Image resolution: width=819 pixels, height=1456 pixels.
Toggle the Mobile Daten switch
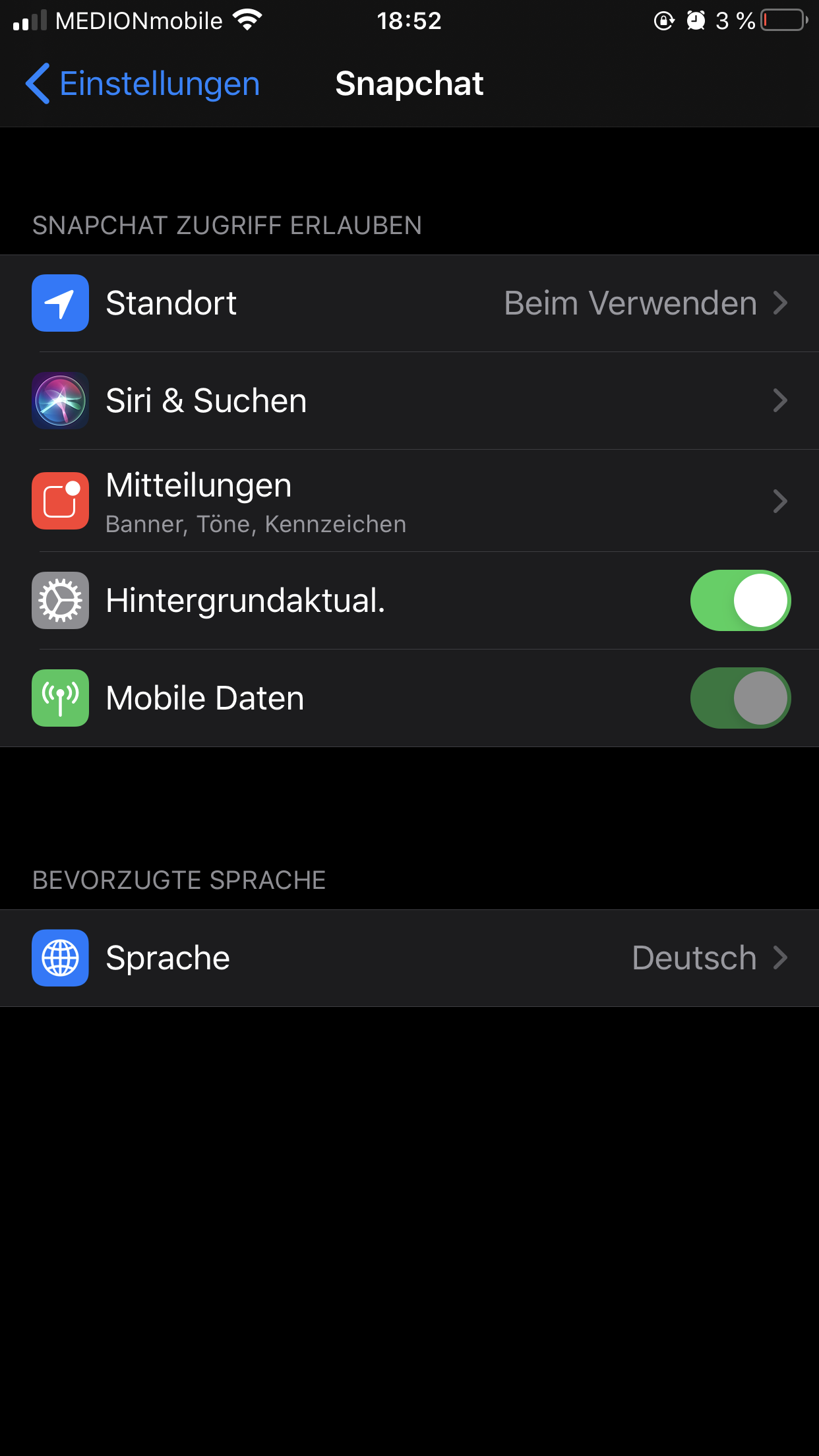coord(740,698)
